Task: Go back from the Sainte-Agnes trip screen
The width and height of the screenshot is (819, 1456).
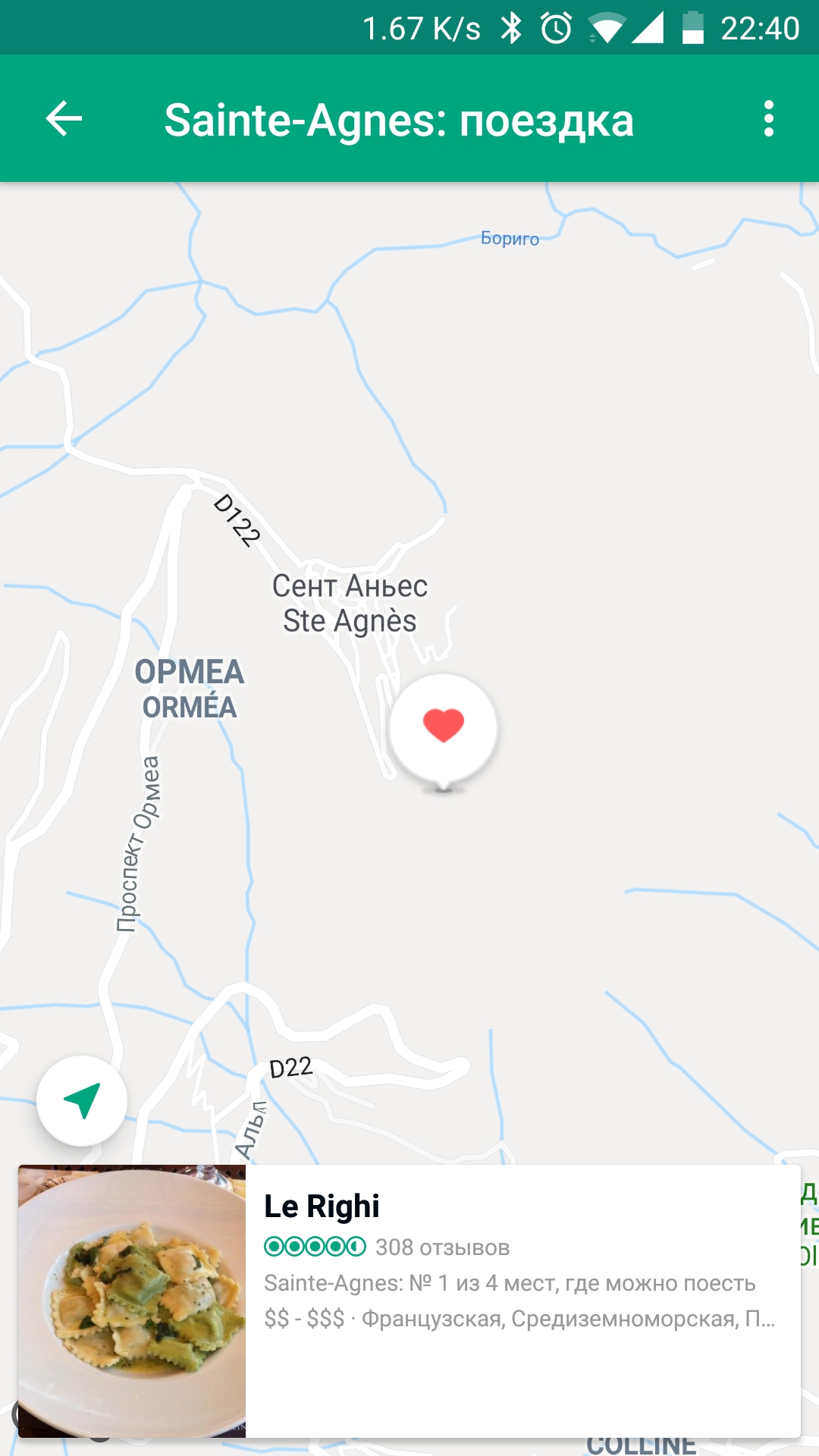Action: point(64,119)
